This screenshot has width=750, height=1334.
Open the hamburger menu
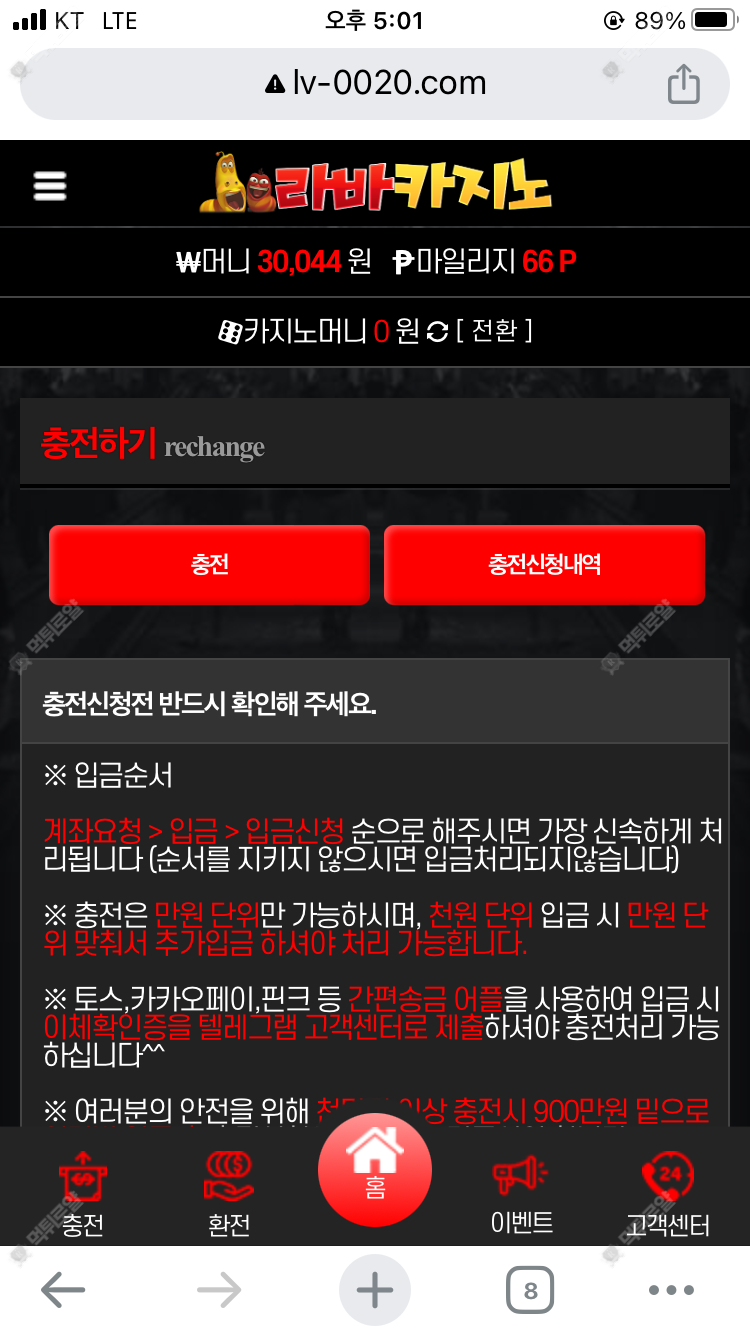[49, 185]
